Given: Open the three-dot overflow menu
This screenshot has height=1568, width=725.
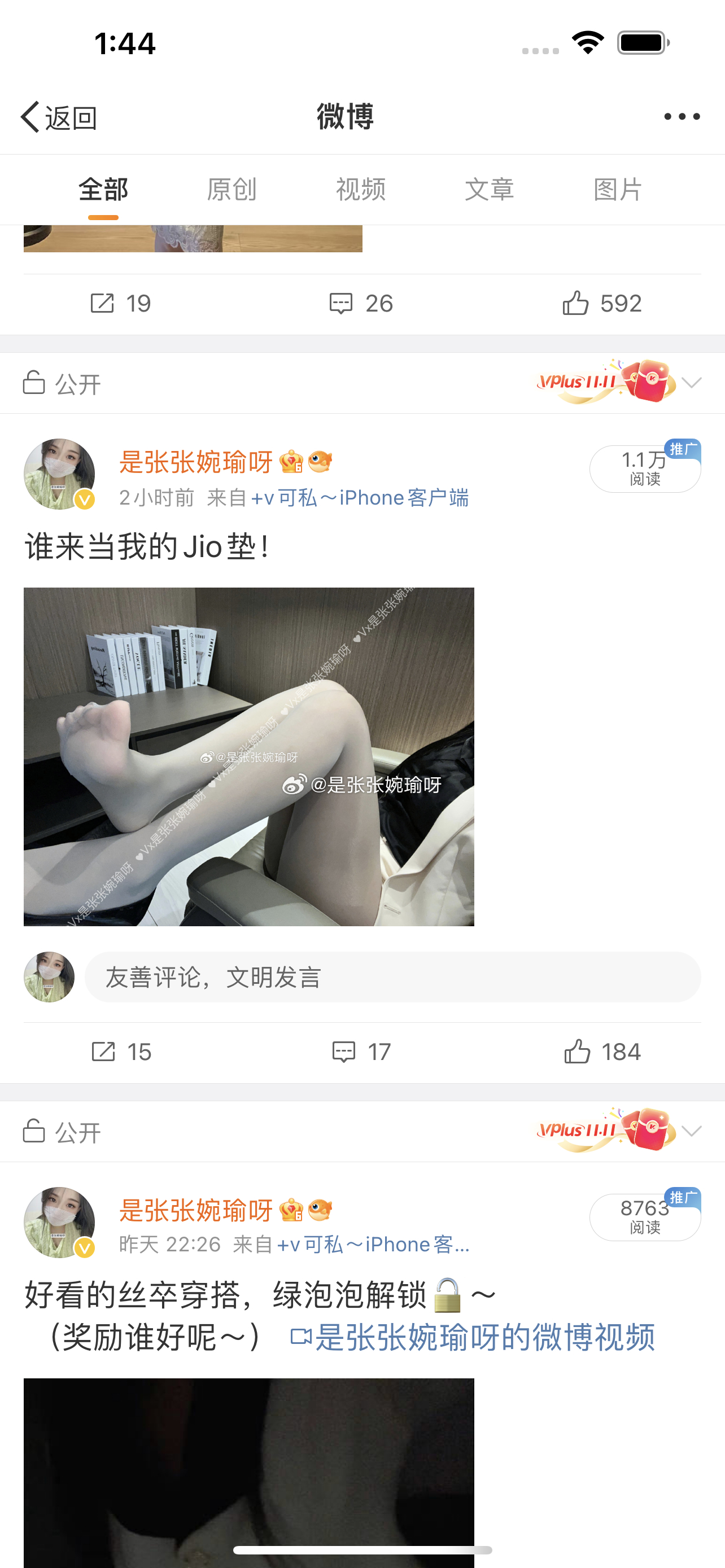Looking at the screenshot, I should click(681, 117).
